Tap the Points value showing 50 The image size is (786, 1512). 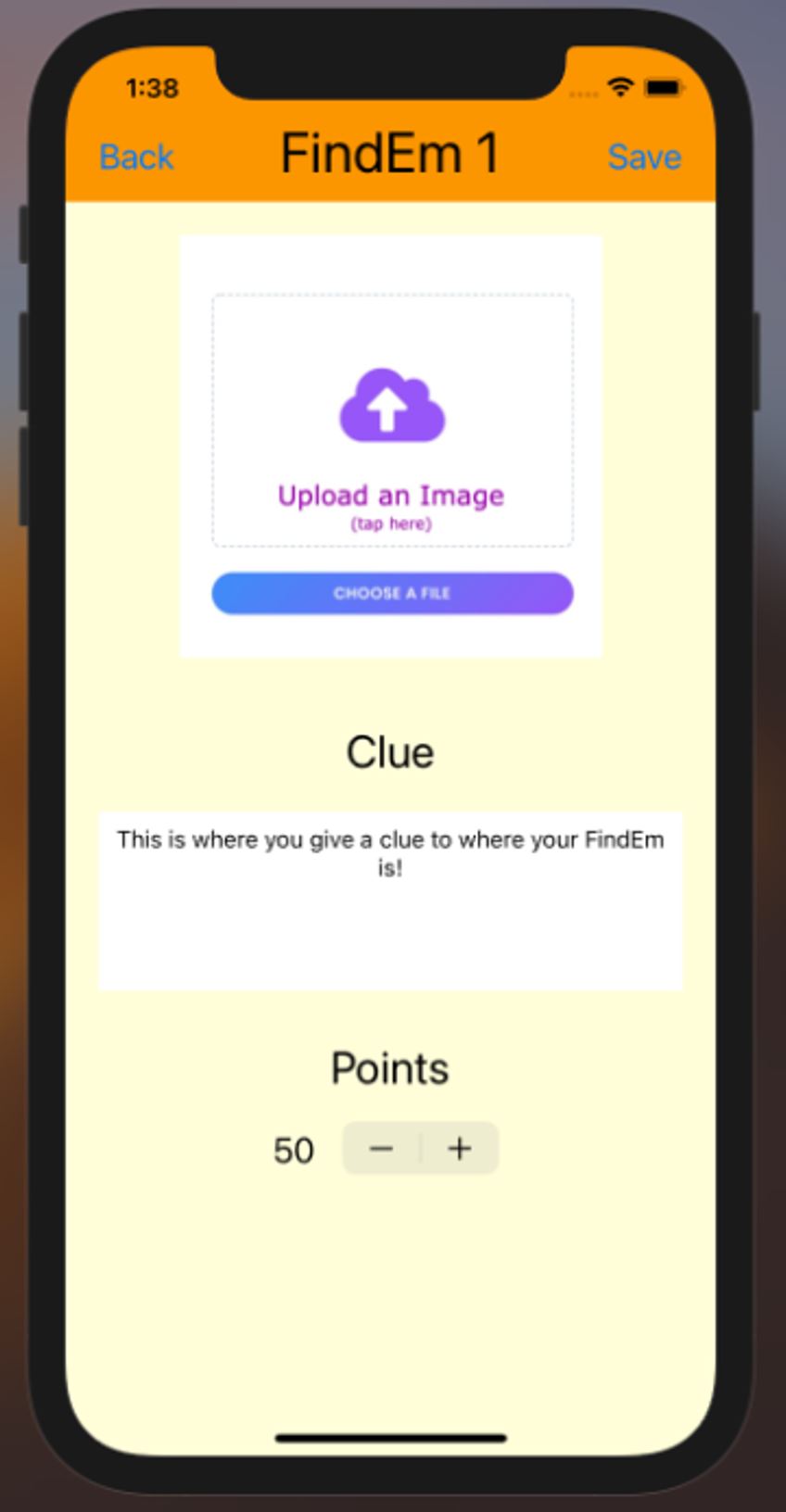294,1149
